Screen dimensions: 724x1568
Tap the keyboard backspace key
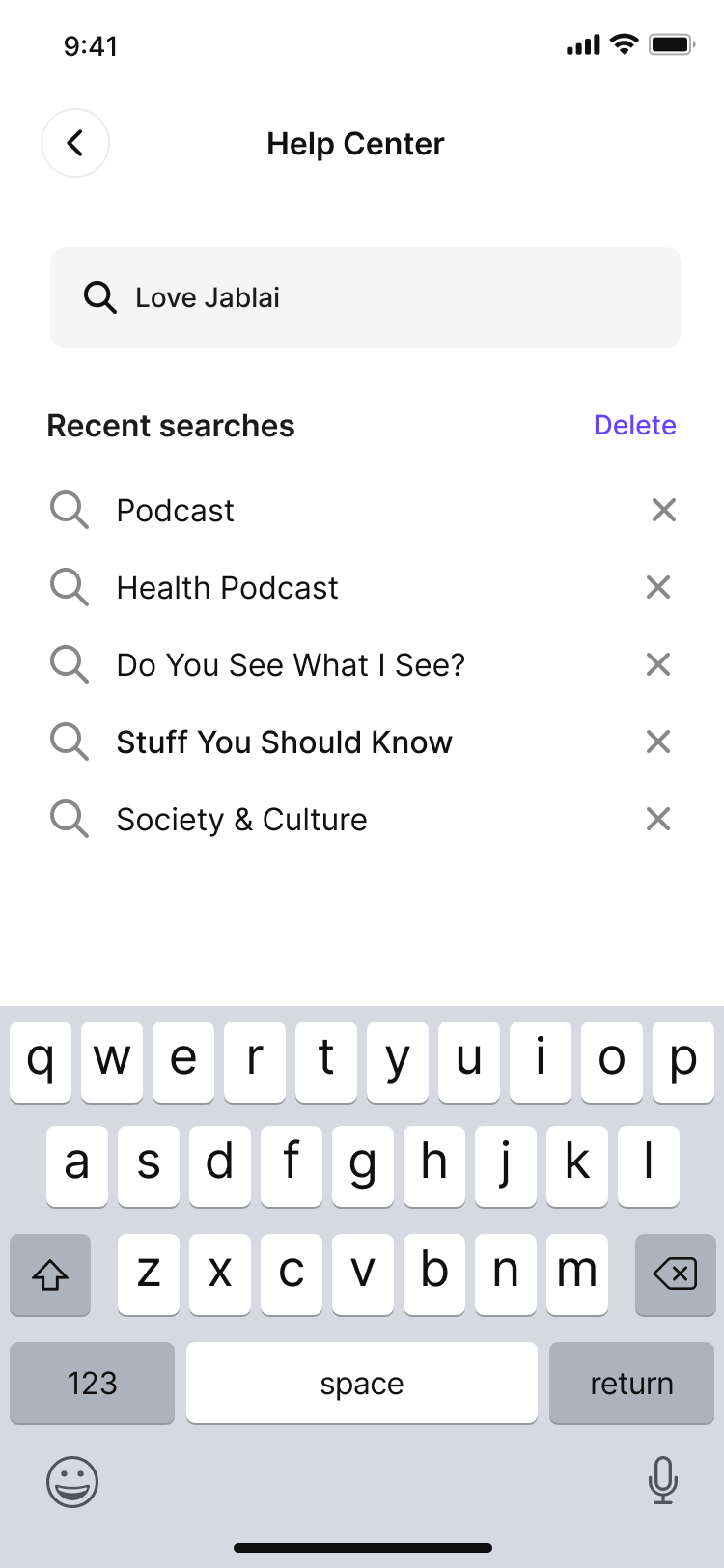click(675, 1274)
